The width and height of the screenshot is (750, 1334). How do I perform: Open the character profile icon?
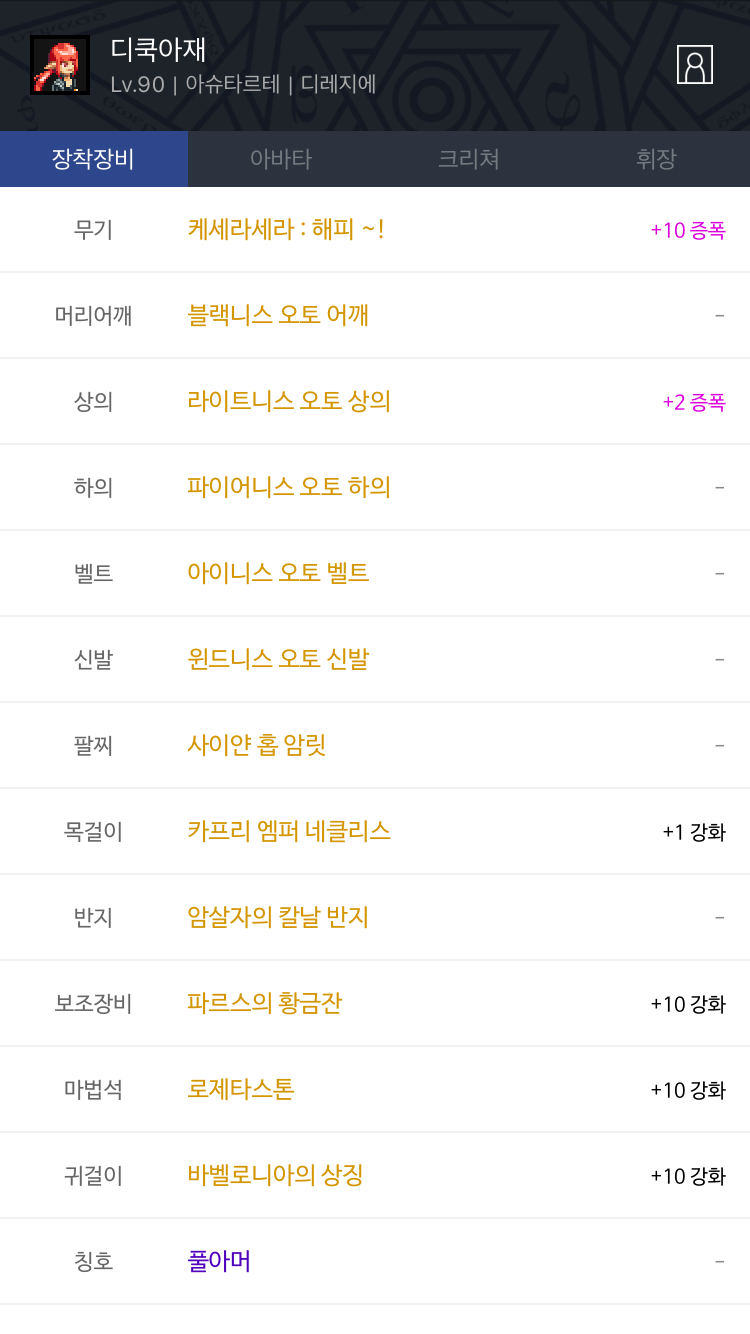pos(694,65)
